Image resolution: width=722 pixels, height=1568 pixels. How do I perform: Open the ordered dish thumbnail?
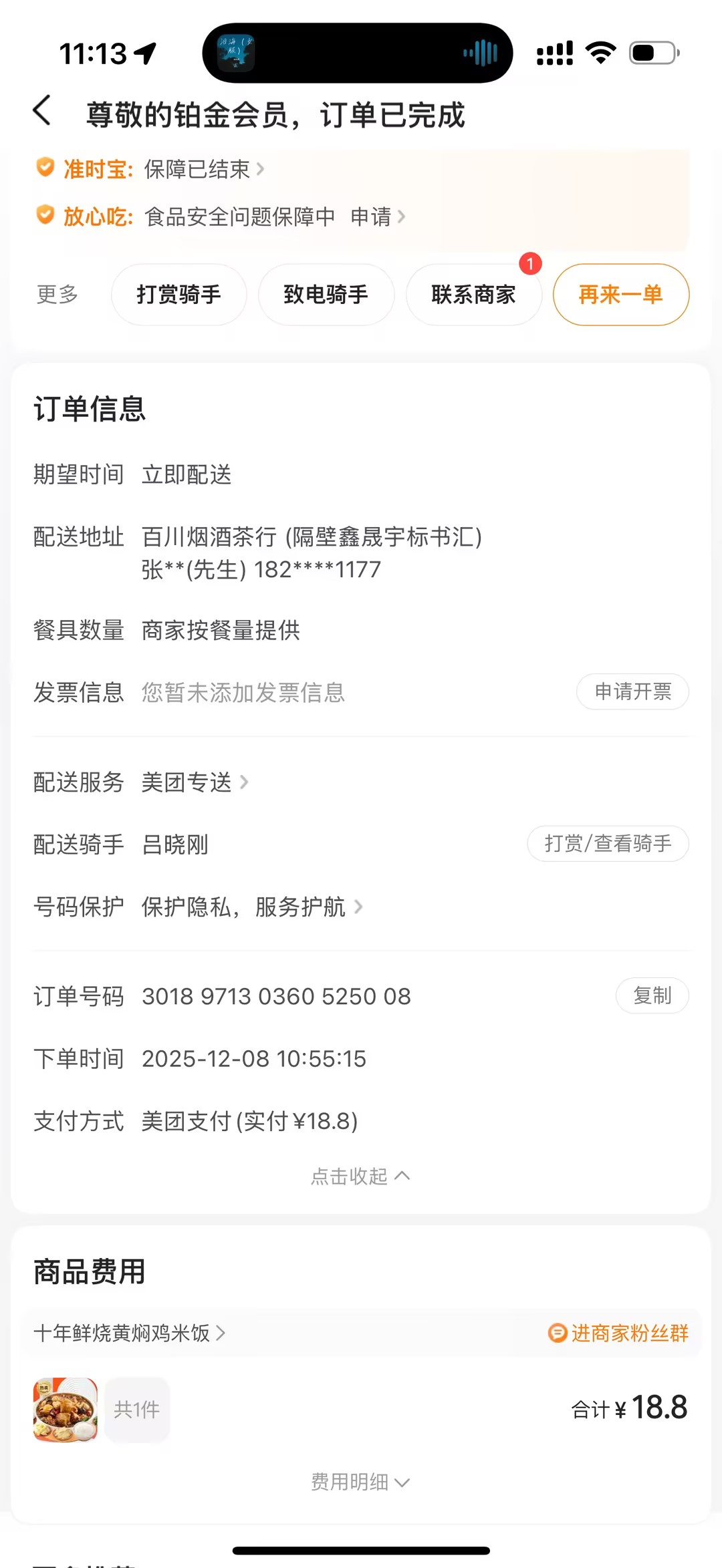(66, 1410)
